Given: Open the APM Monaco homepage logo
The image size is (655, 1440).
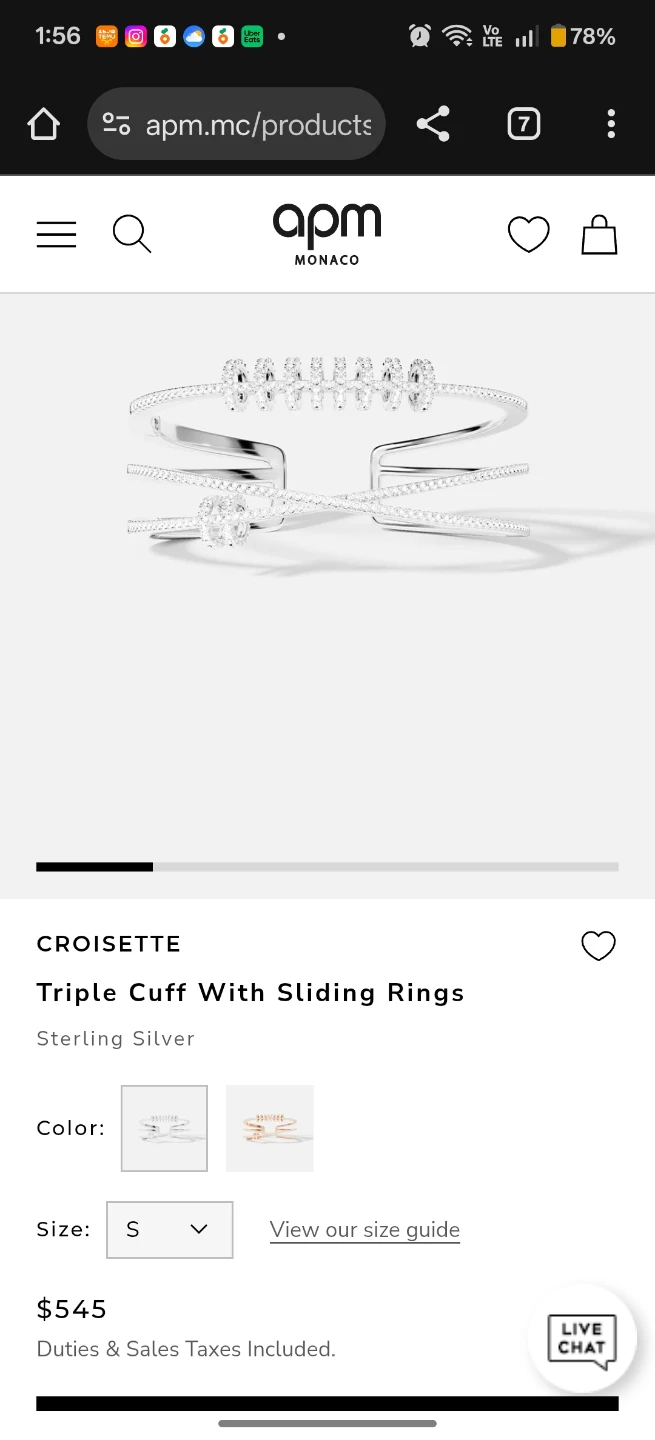Looking at the screenshot, I should pyautogui.click(x=327, y=234).
